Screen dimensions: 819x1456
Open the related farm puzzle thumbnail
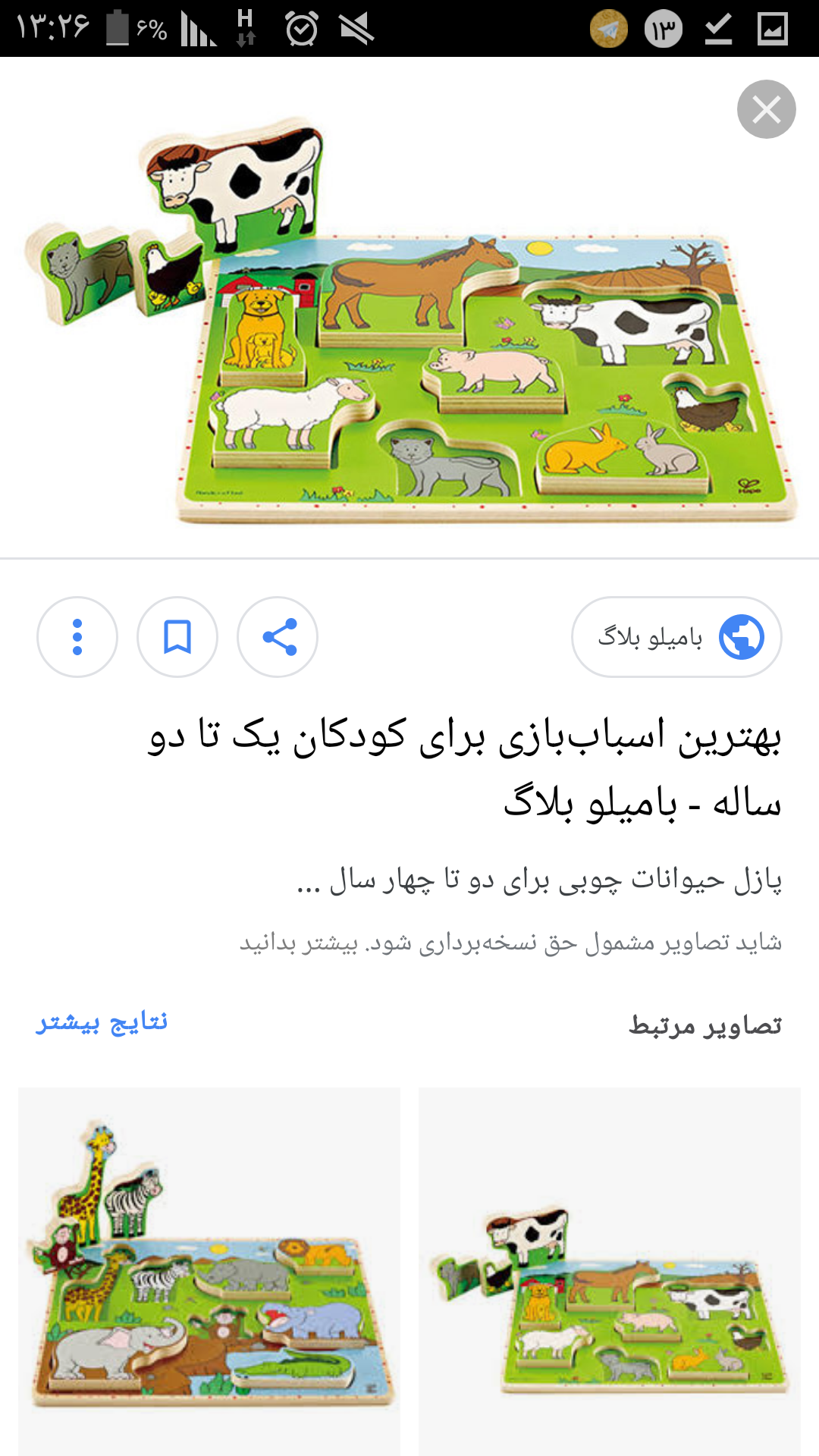pos(609,1270)
